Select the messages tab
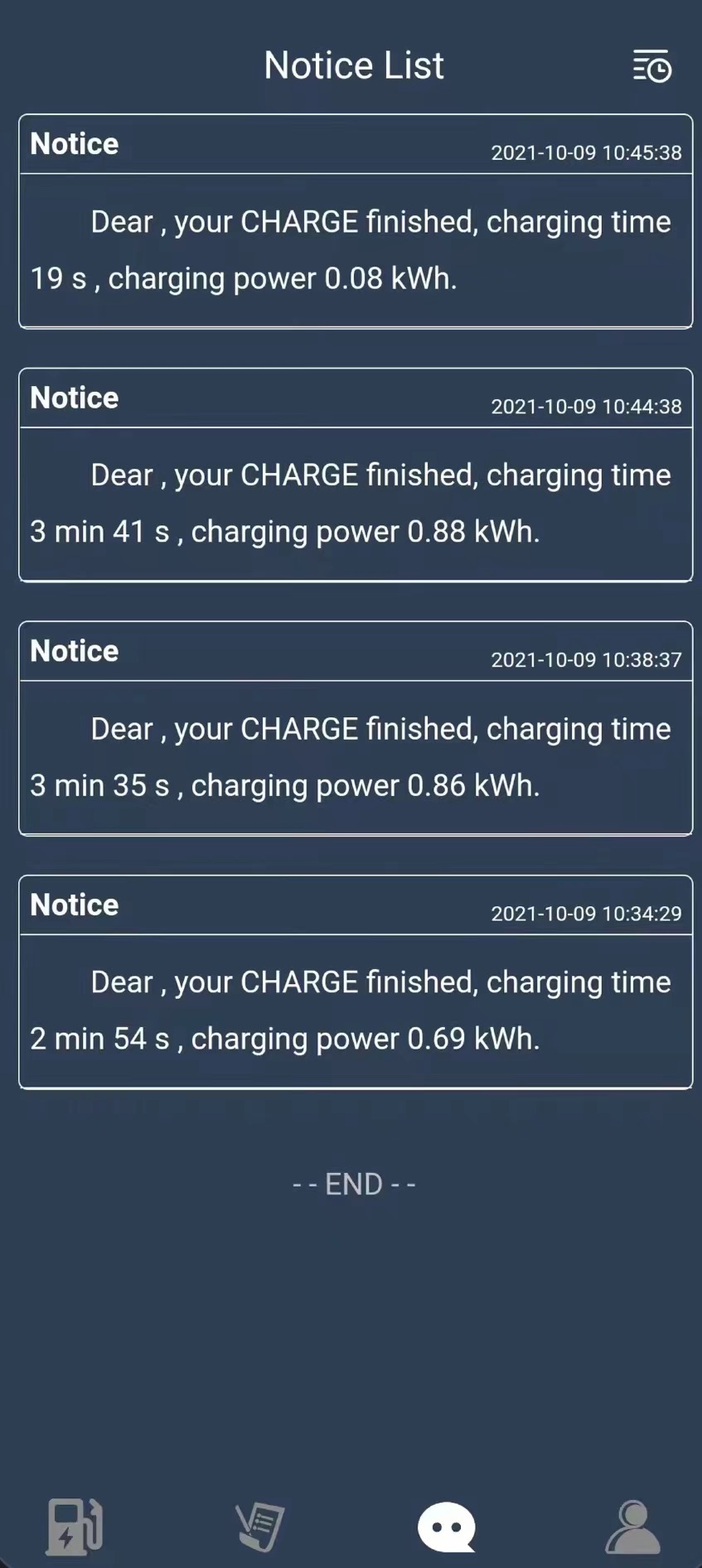The height and width of the screenshot is (1568, 702). pos(447,1526)
